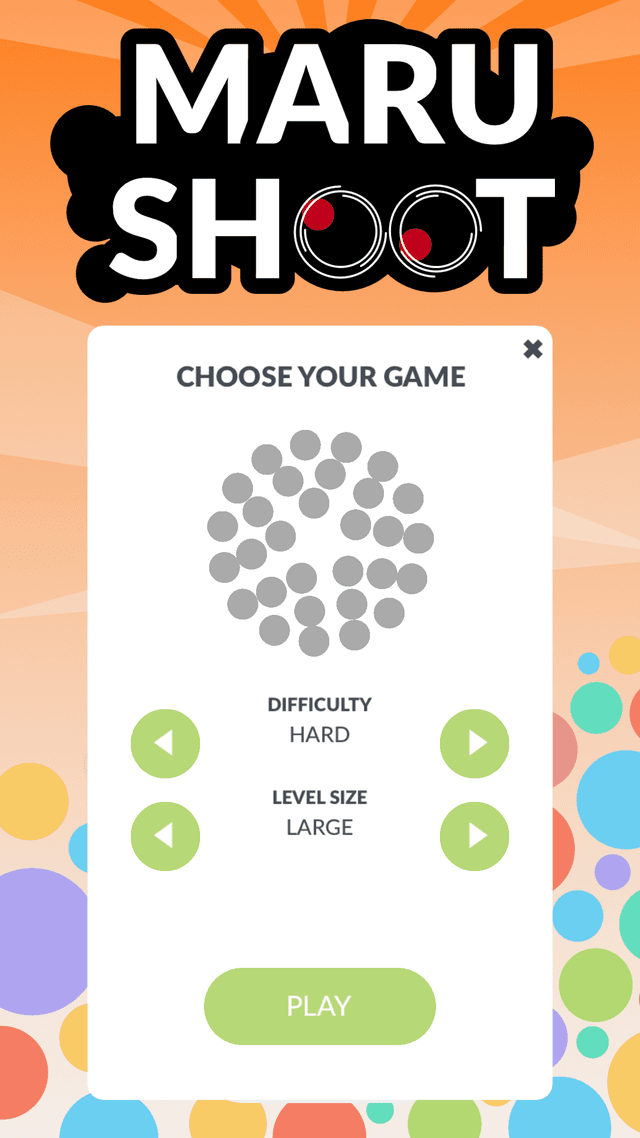Select previous difficulty with left arrow
Screen dimensions: 640x1138
point(165,743)
